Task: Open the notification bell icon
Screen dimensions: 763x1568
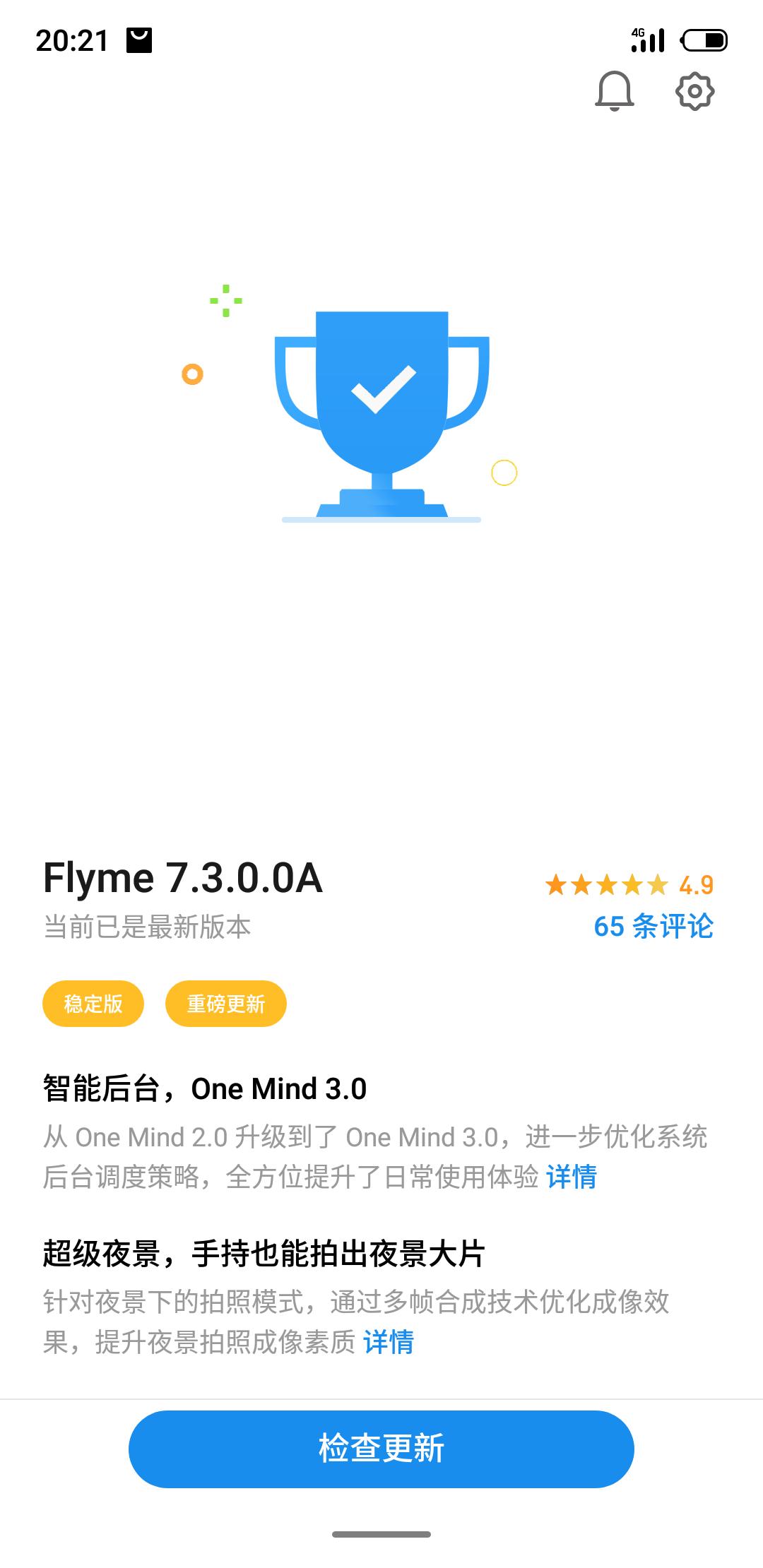Action: pos(613,90)
